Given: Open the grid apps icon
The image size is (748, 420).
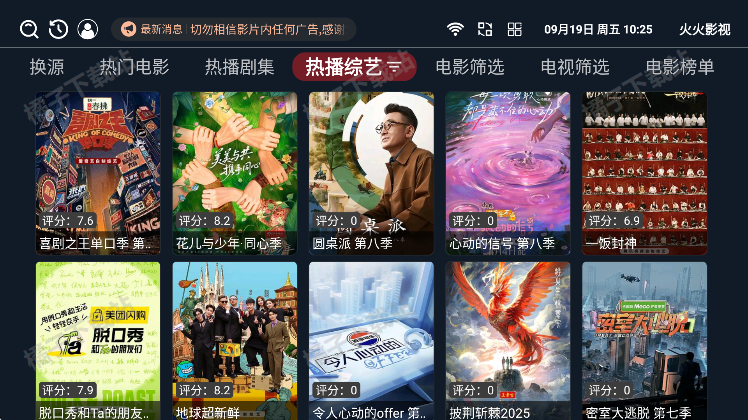Looking at the screenshot, I should [514, 29].
